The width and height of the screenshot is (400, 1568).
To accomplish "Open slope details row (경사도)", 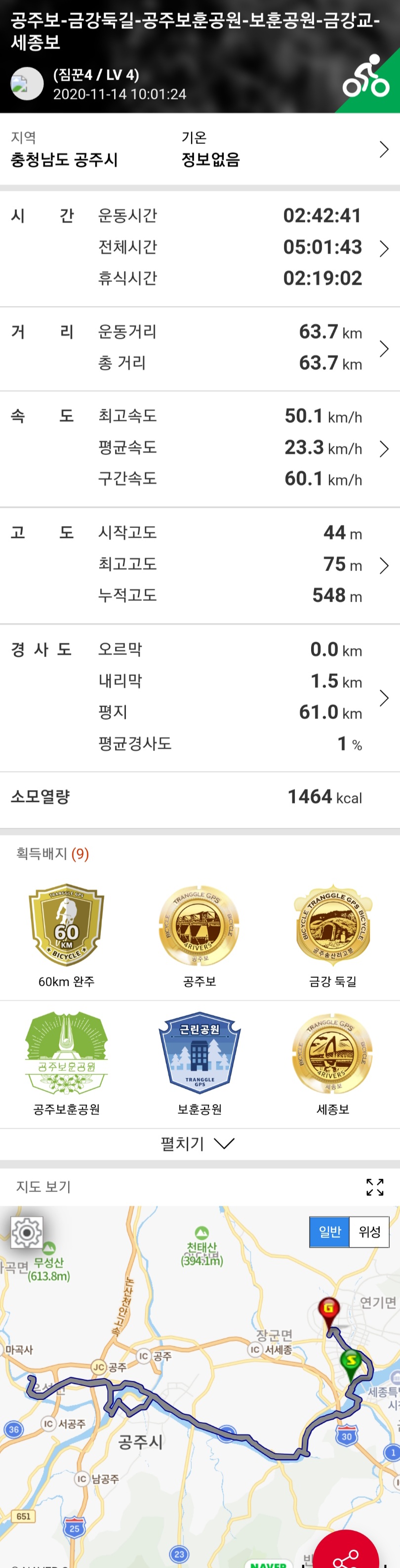I will pos(384,697).
